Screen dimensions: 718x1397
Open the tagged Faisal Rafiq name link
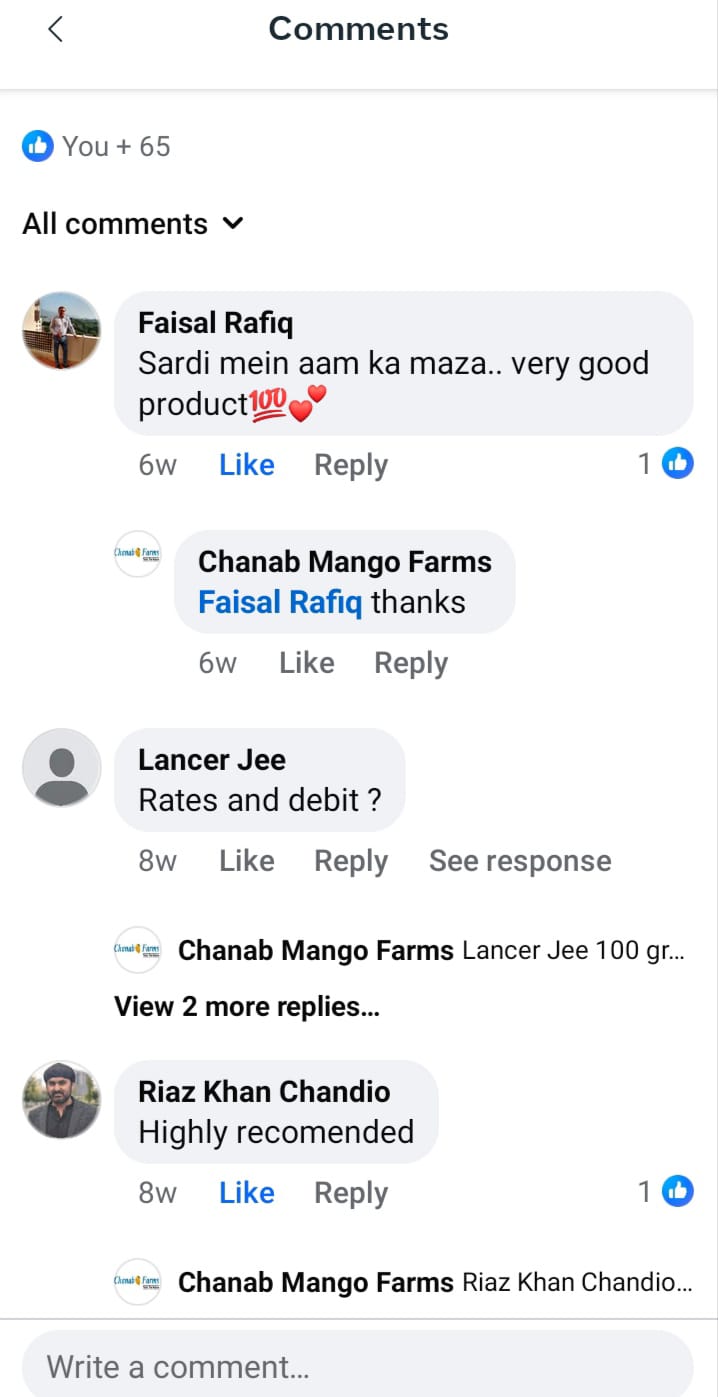pyautogui.click(x=281, y=603)
